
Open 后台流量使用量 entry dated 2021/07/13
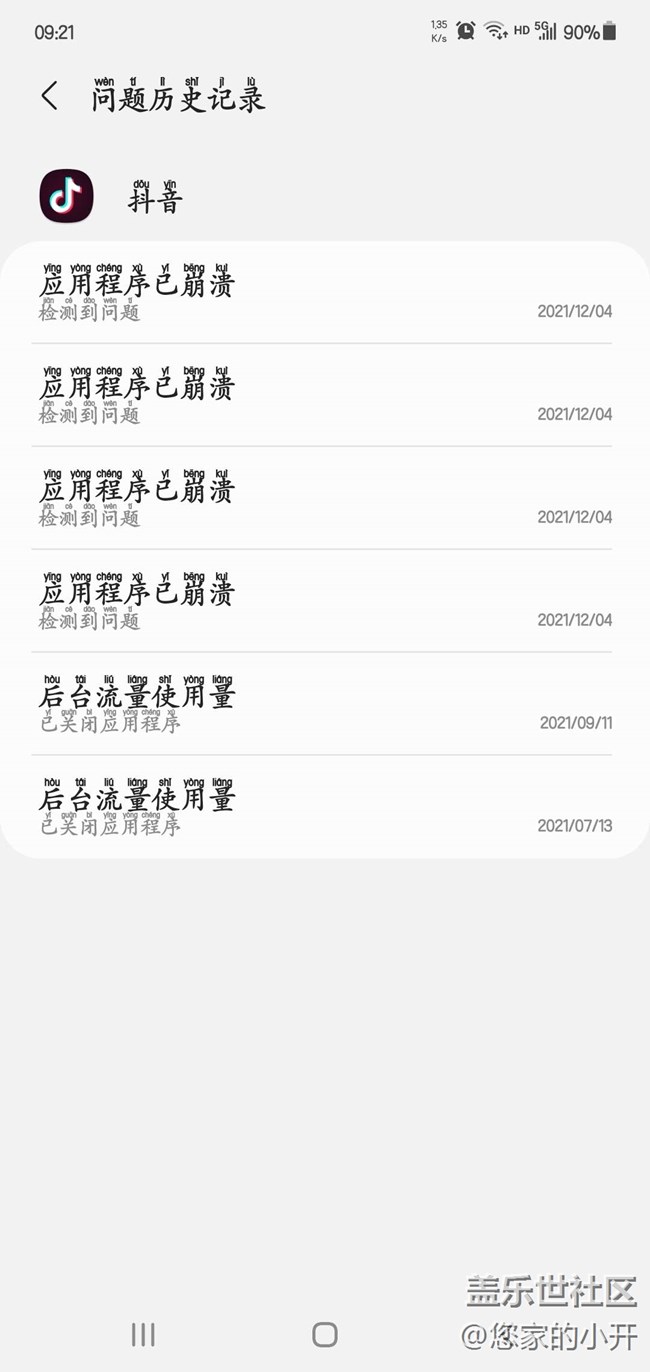point(324,807)
